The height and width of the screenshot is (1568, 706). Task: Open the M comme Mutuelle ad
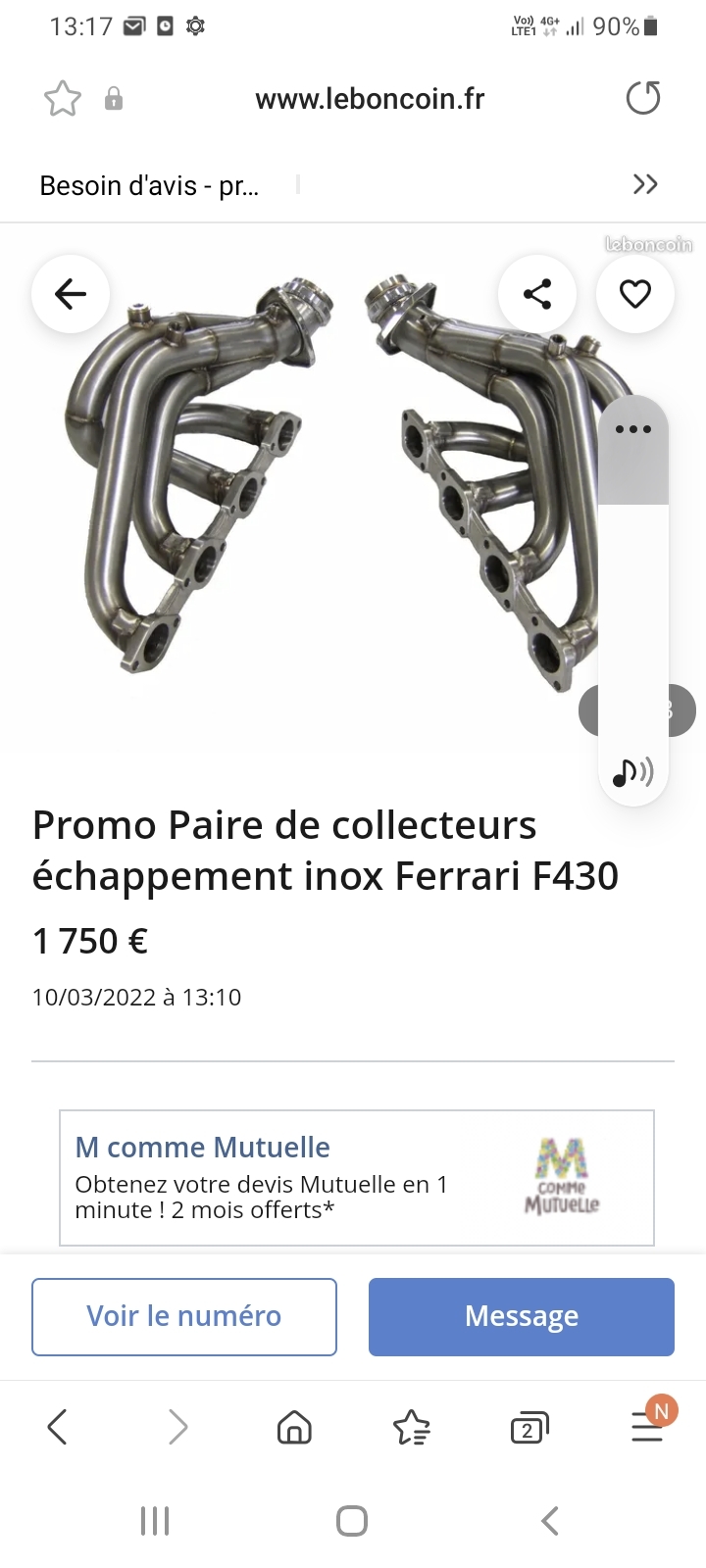(357, 1178)
